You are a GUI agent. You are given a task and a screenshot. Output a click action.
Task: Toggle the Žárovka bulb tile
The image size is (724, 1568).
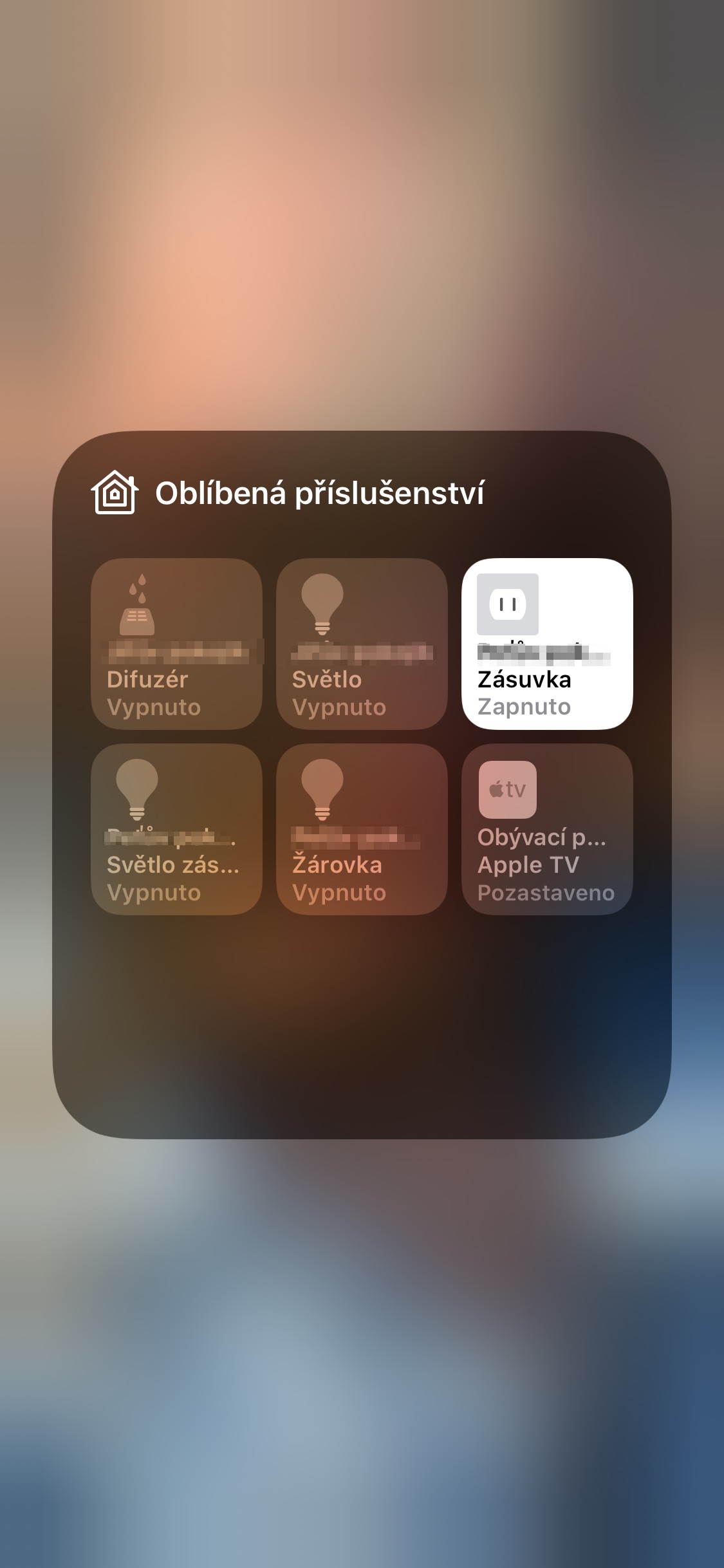coord(362,829)
